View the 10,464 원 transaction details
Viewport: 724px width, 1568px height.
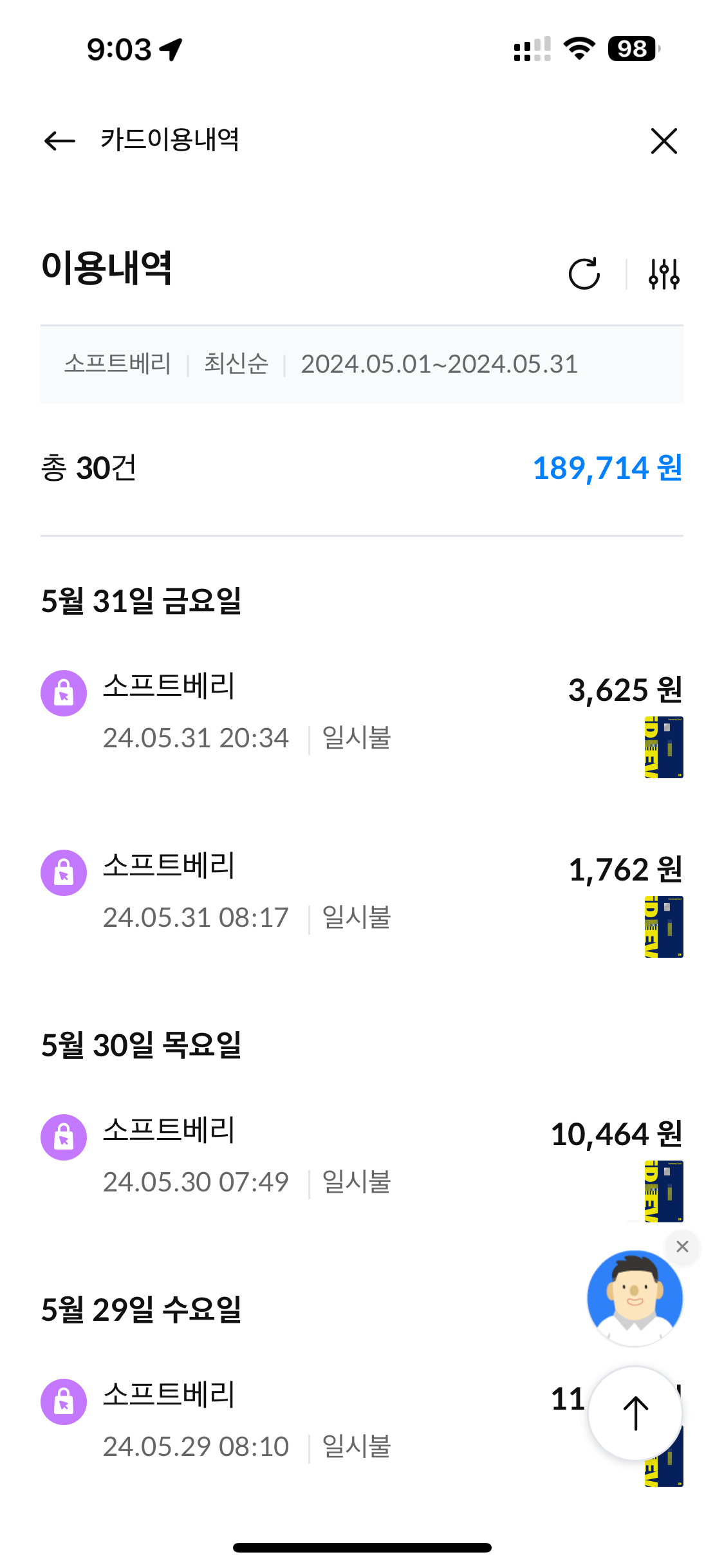360,1155
